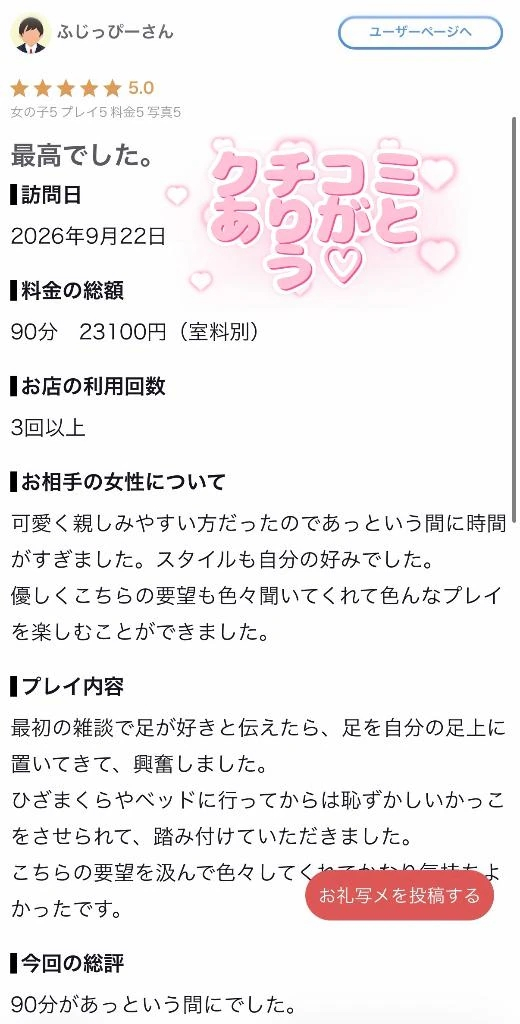Open ふじっぴーさん's profile avatar
The height and width of the screenshot is (1024, 520).
[31, 33]
